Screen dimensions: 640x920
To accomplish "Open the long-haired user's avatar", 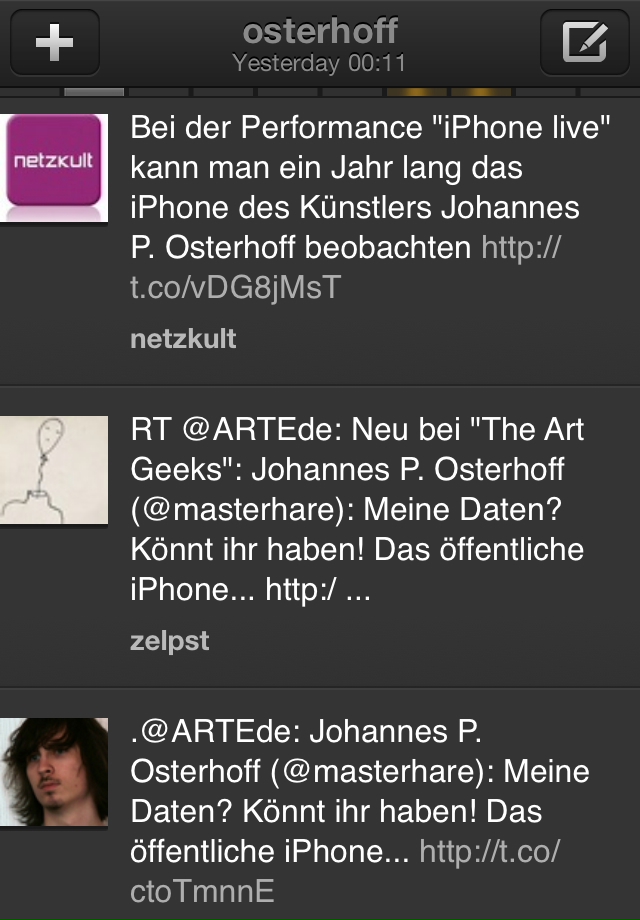I will pyautogui.click(x=54, y=771).
